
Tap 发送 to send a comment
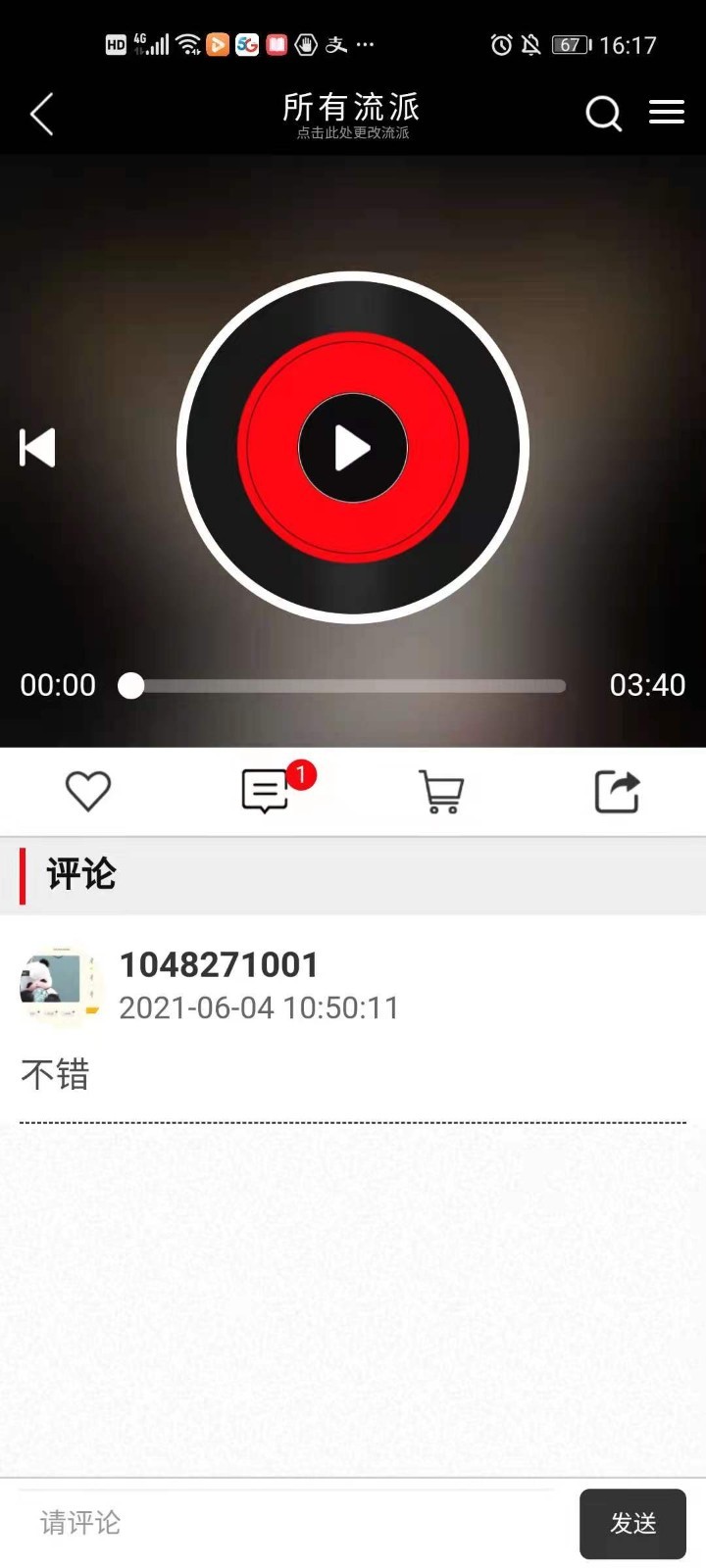(632, 1524)
